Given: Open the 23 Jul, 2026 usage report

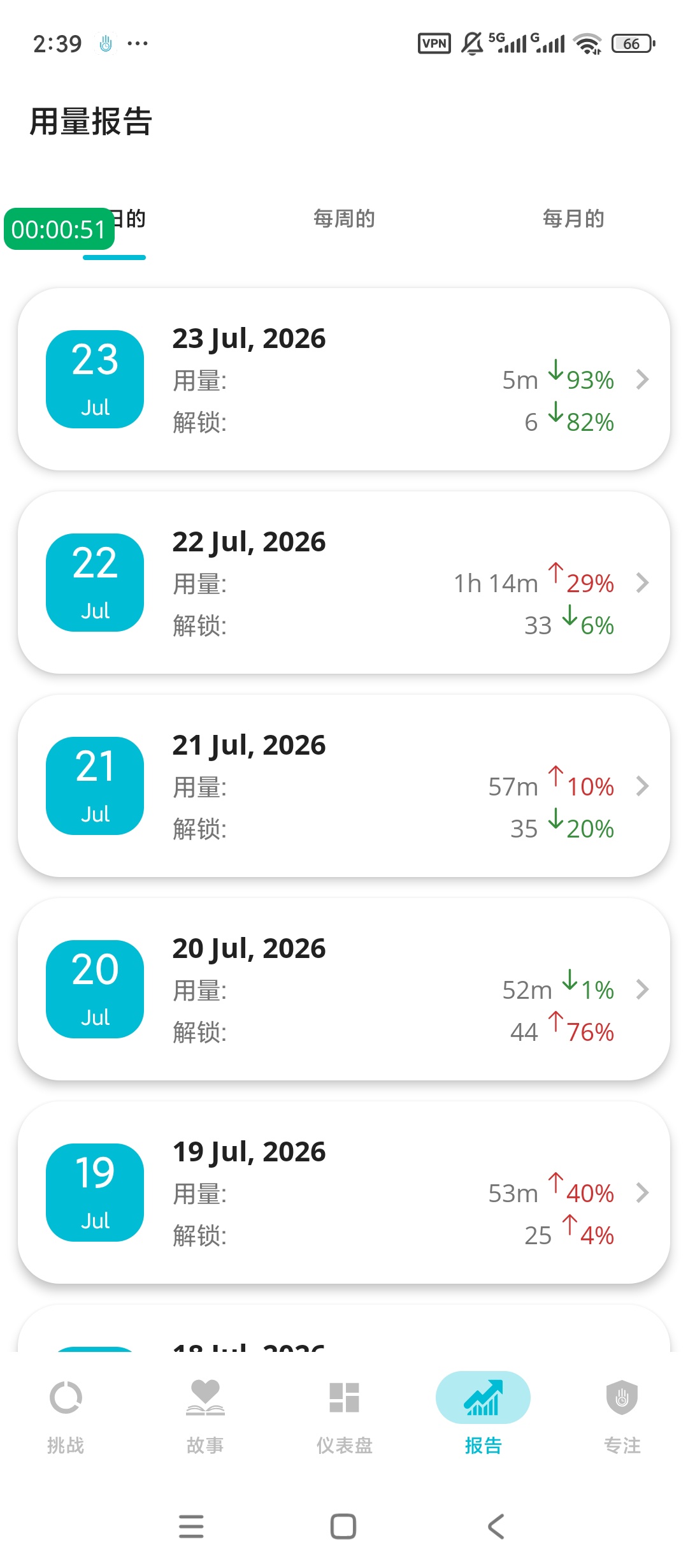Looking at the screenshot, I should [344, 379].
